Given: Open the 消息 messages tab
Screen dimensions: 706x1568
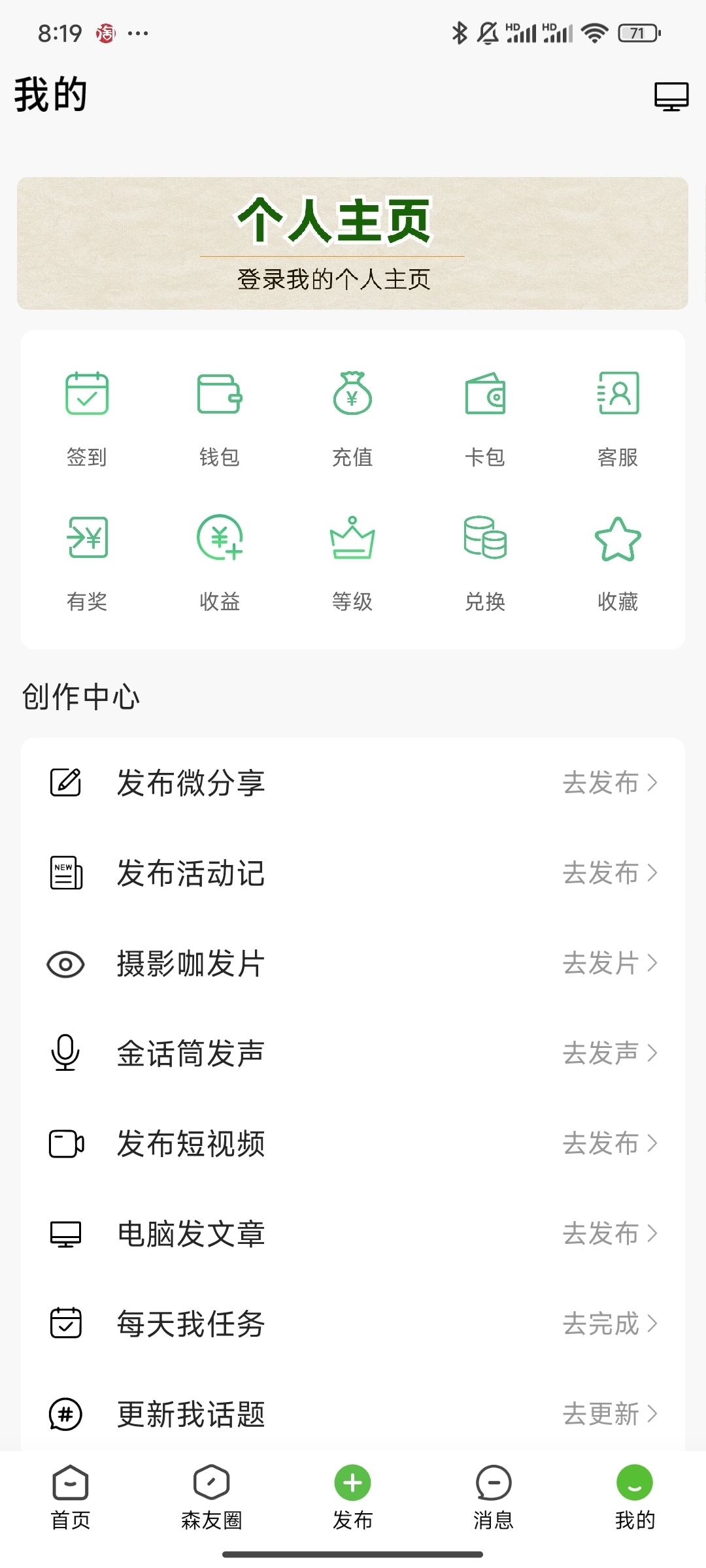Looking at the screenshot, I should click(x=494, y=1498).
